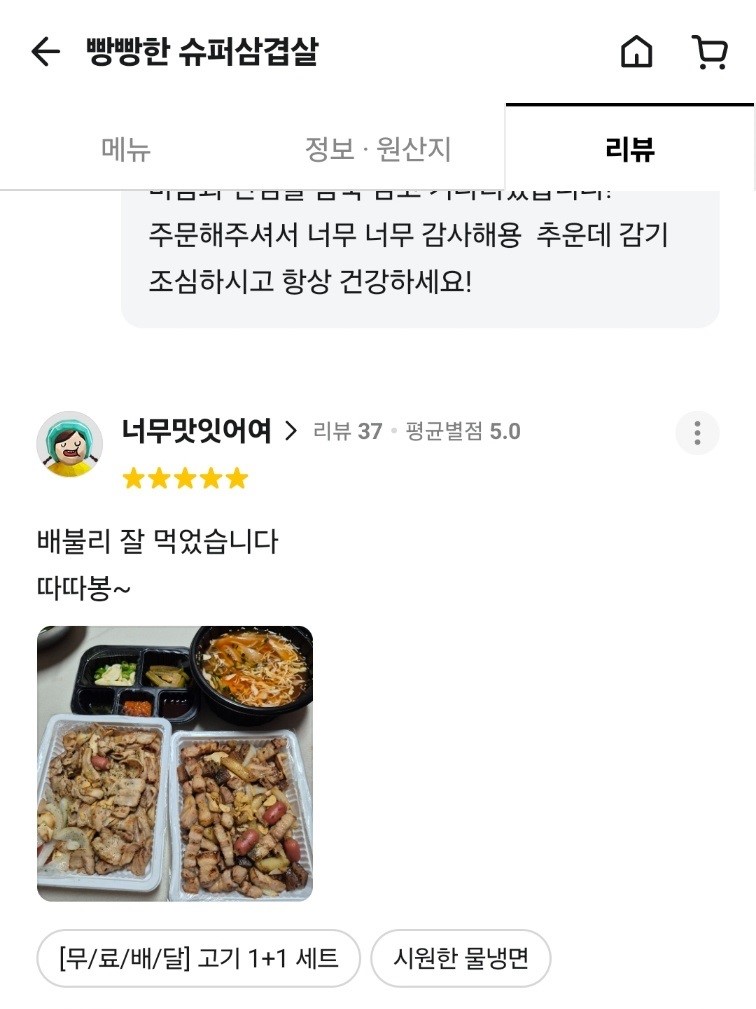The image size is (756, 1009).
Task: Tap the 시원한 물냉면 menu chip
Action: [460, 959]
